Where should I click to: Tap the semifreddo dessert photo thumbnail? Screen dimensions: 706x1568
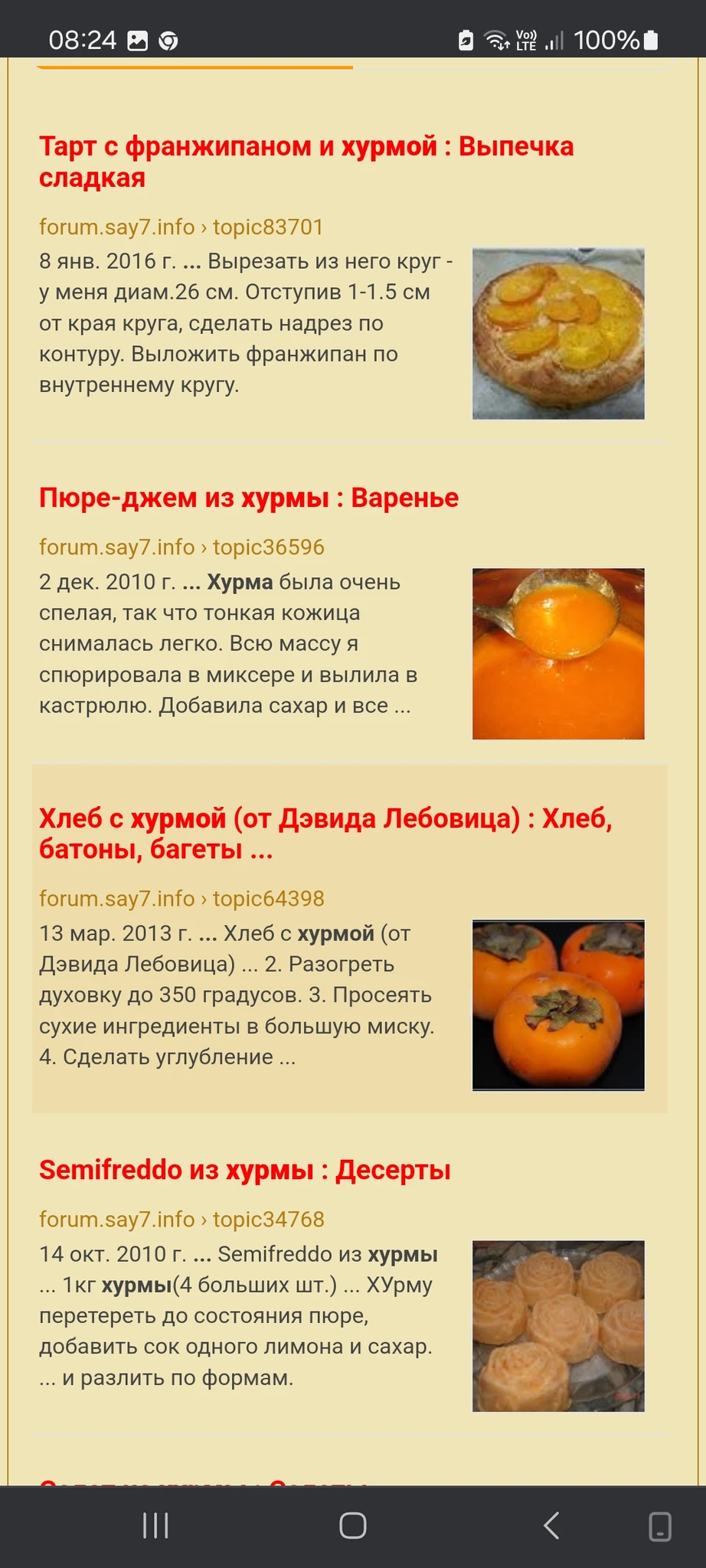(558, 1325)
